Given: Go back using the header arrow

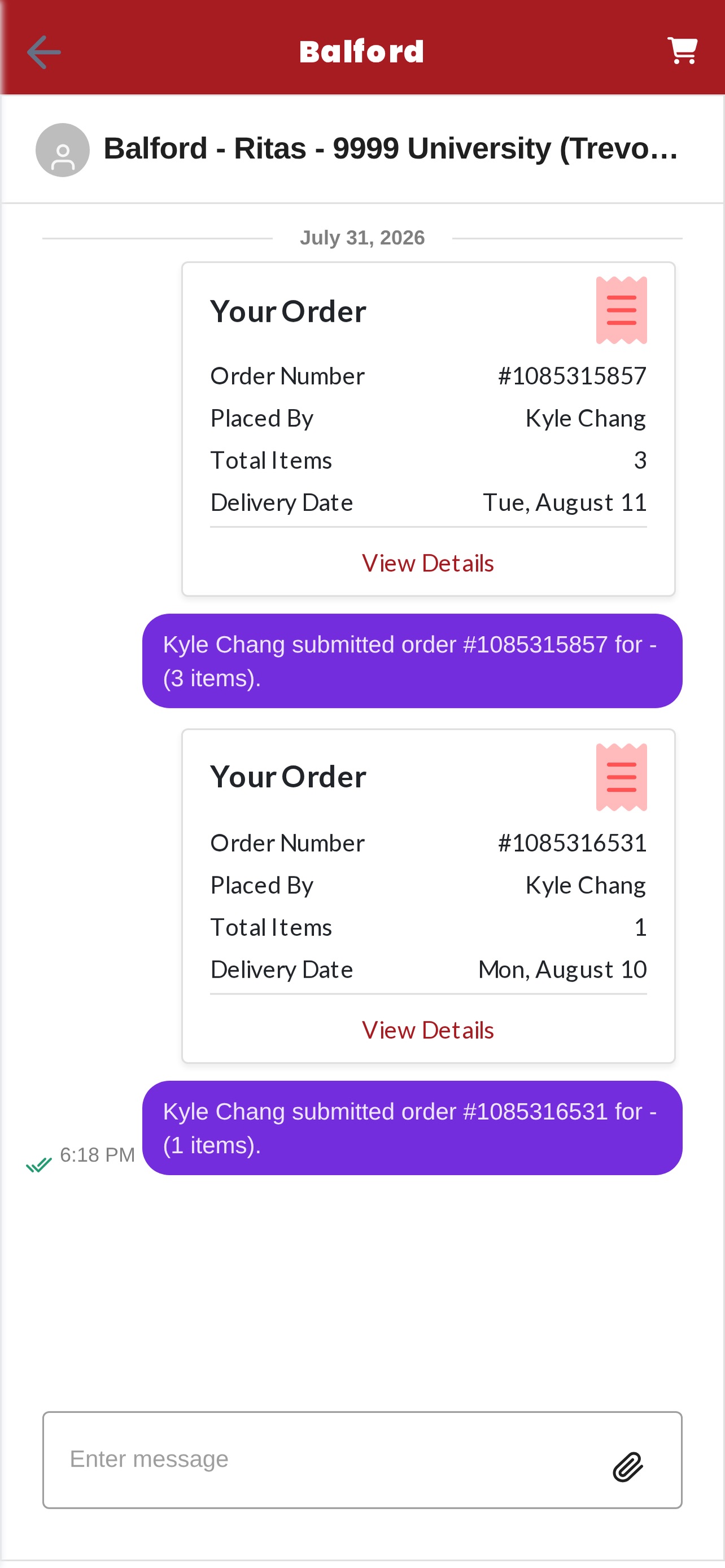Looking at the screenshot, I should click(44, 52).
